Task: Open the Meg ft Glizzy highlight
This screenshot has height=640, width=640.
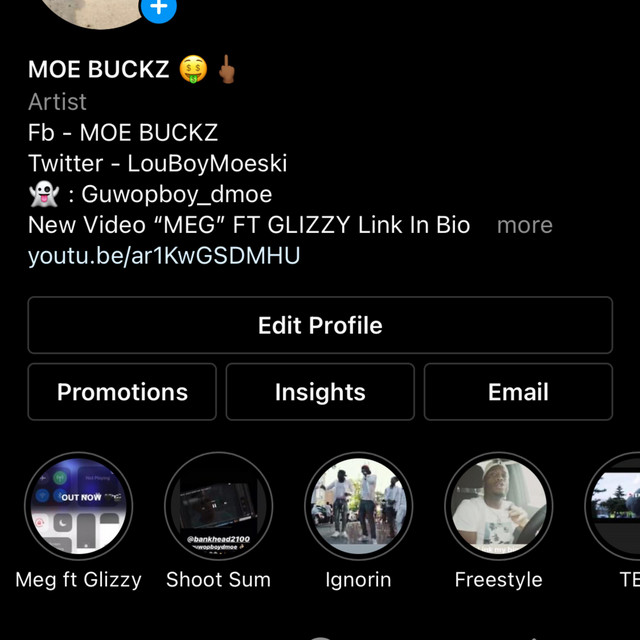Action: pyautogui.click(x=78, y=506)
